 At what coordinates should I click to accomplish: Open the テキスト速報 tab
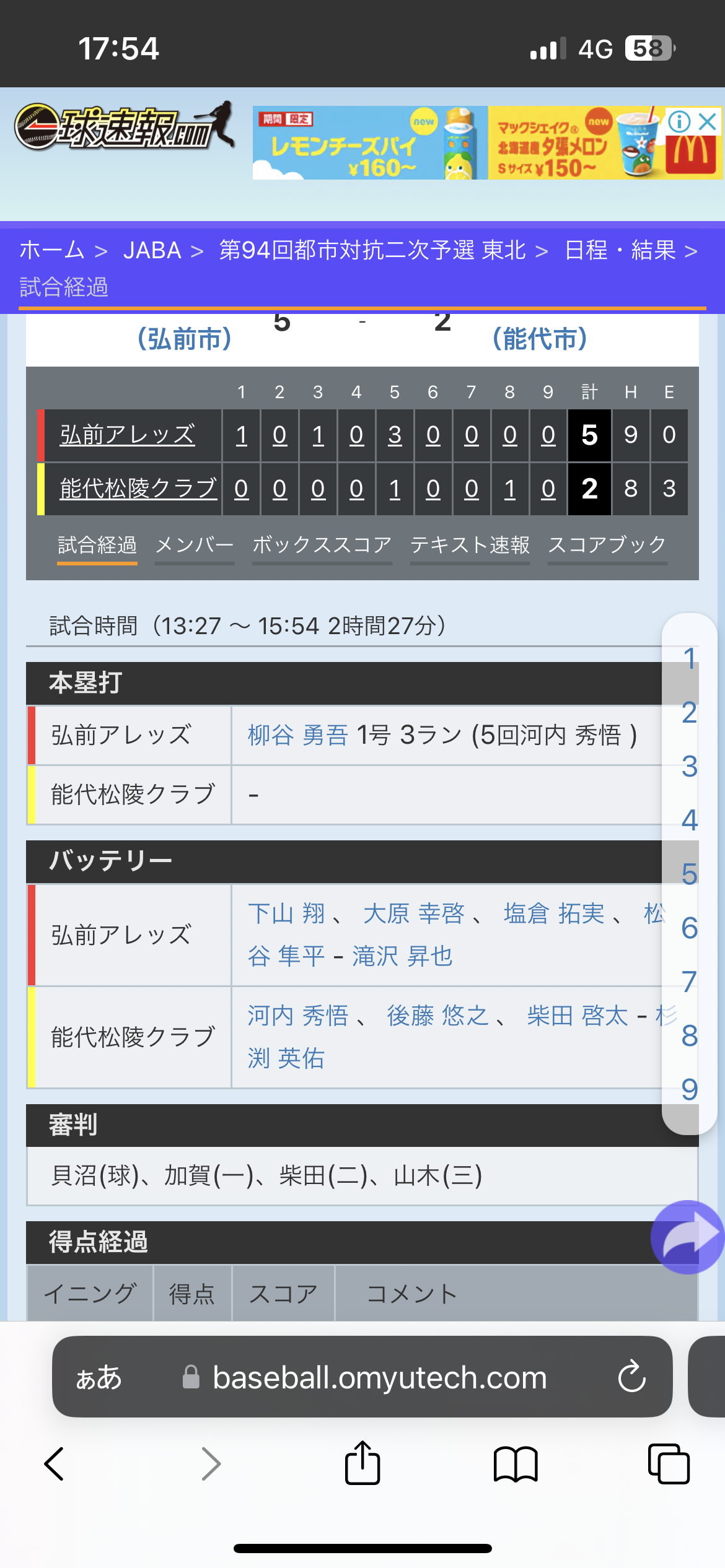coord(470,545)
